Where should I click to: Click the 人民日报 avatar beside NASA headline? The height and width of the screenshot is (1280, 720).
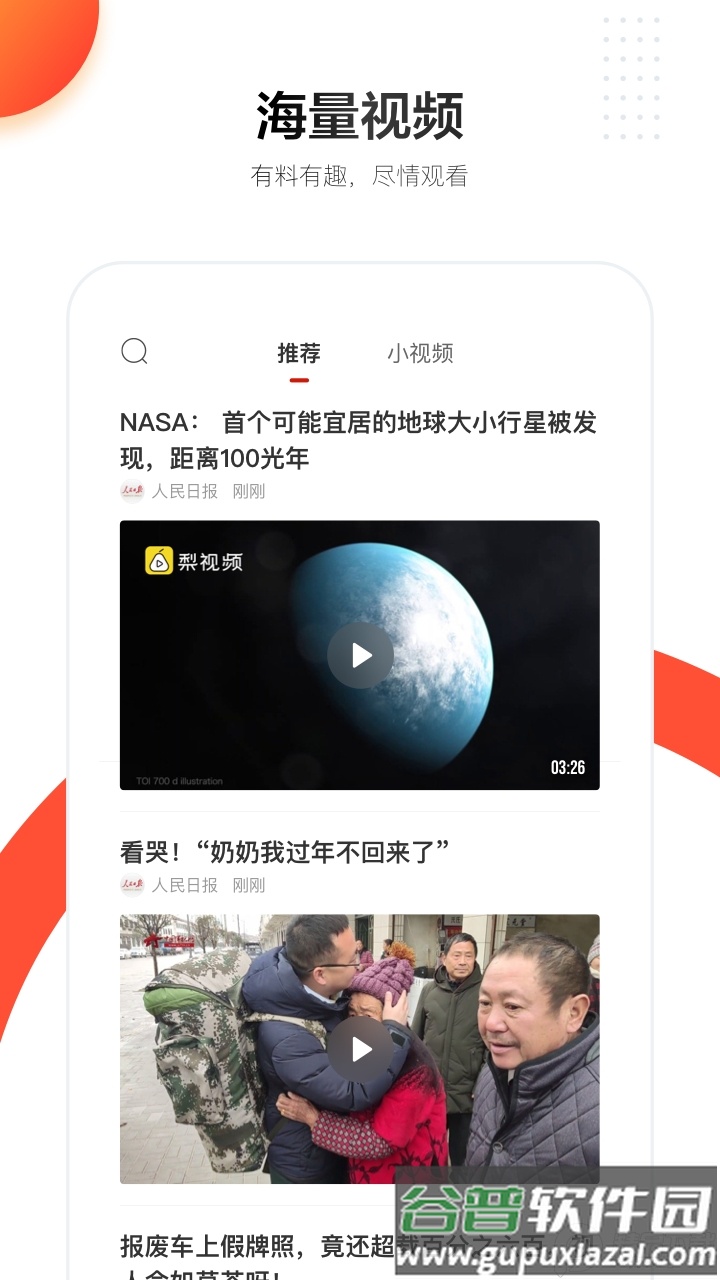click(130, 491)
